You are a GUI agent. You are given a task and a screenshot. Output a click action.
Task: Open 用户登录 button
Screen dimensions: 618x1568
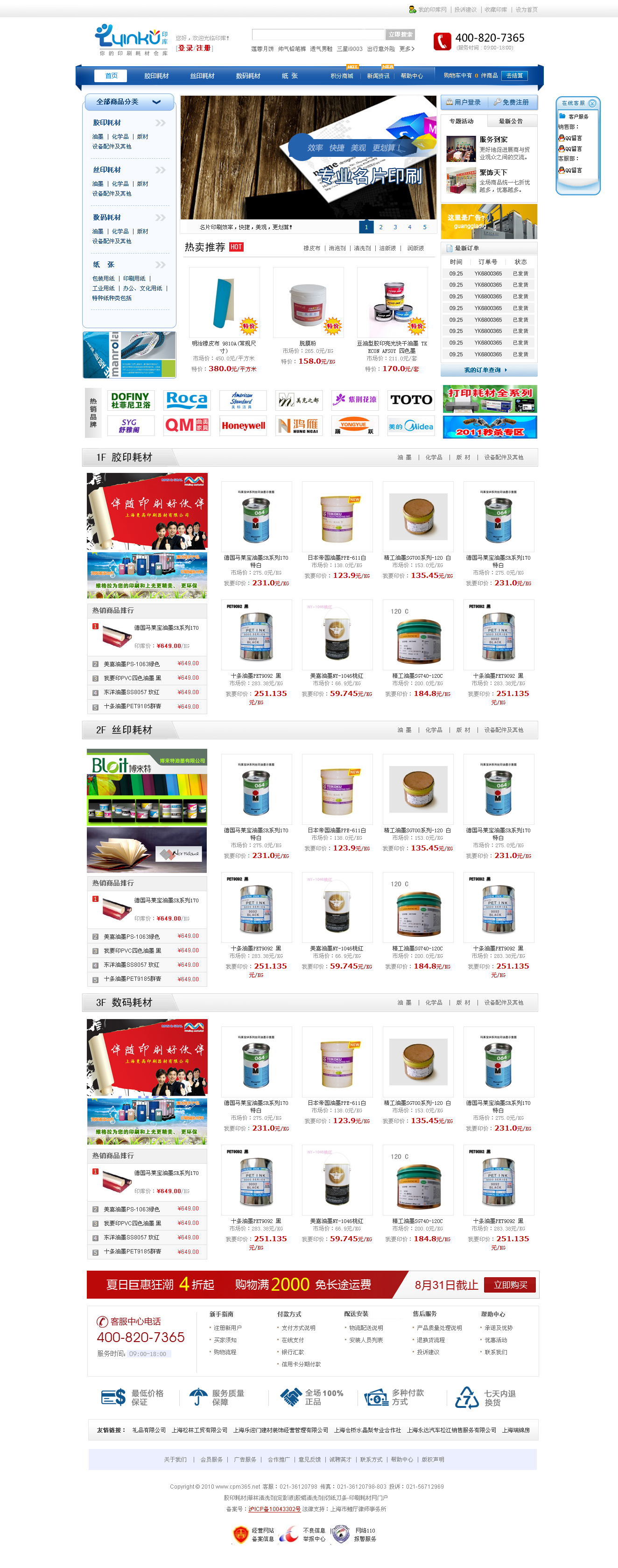464,102
